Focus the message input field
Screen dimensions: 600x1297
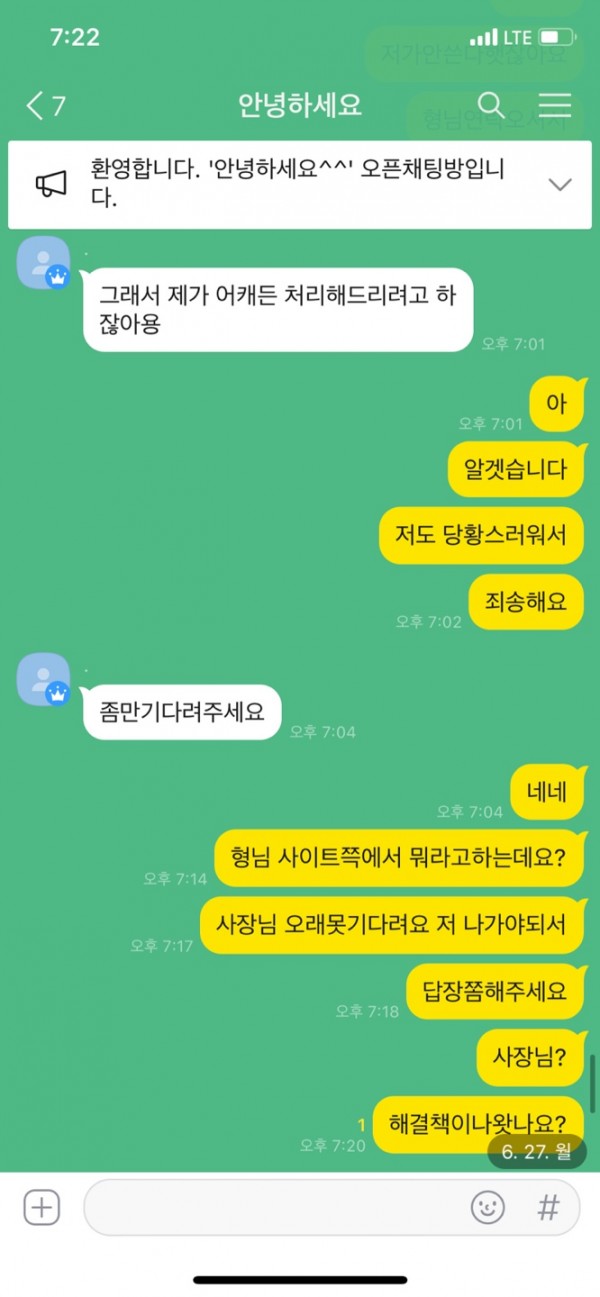[270, 1208]
